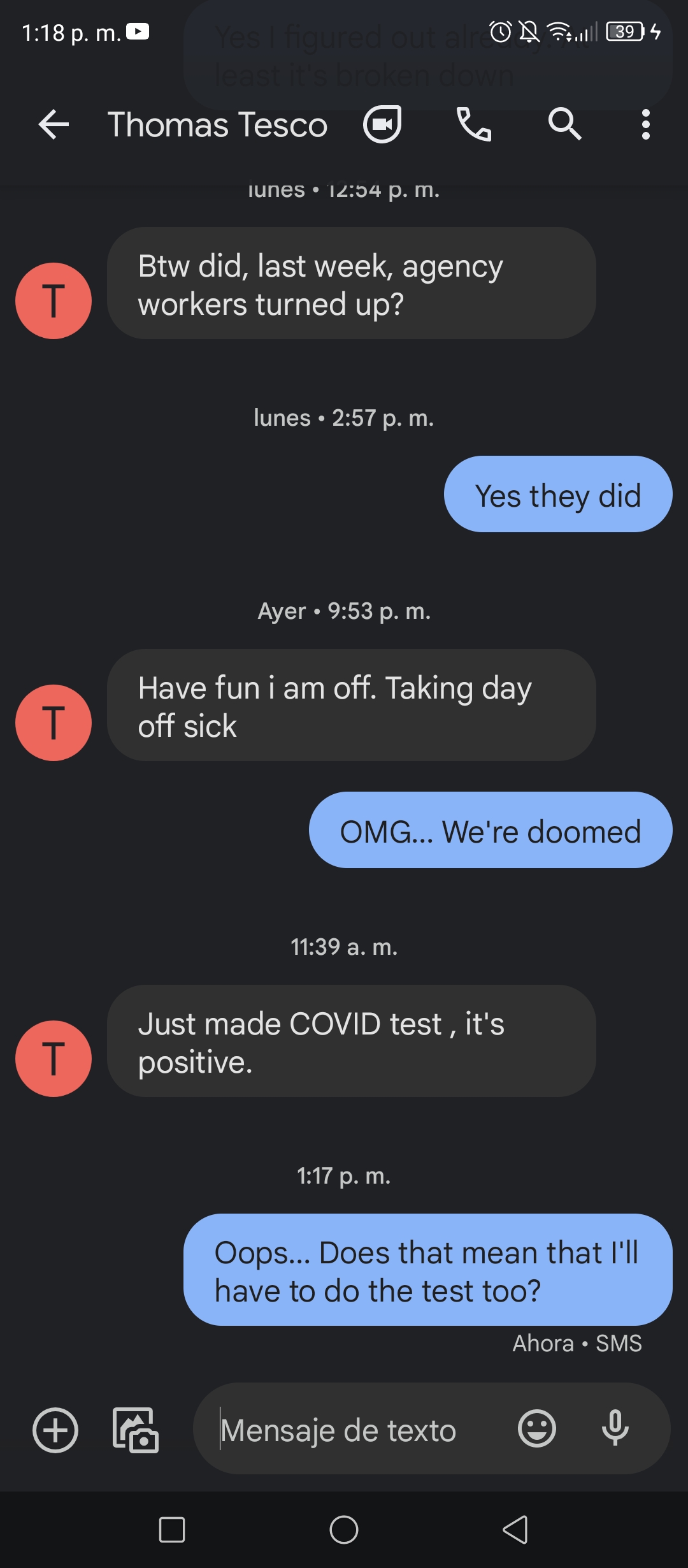Viewport: 688px width, 1568px height.
Task: Record a voice message with microphone
Action: point(615,1428)
